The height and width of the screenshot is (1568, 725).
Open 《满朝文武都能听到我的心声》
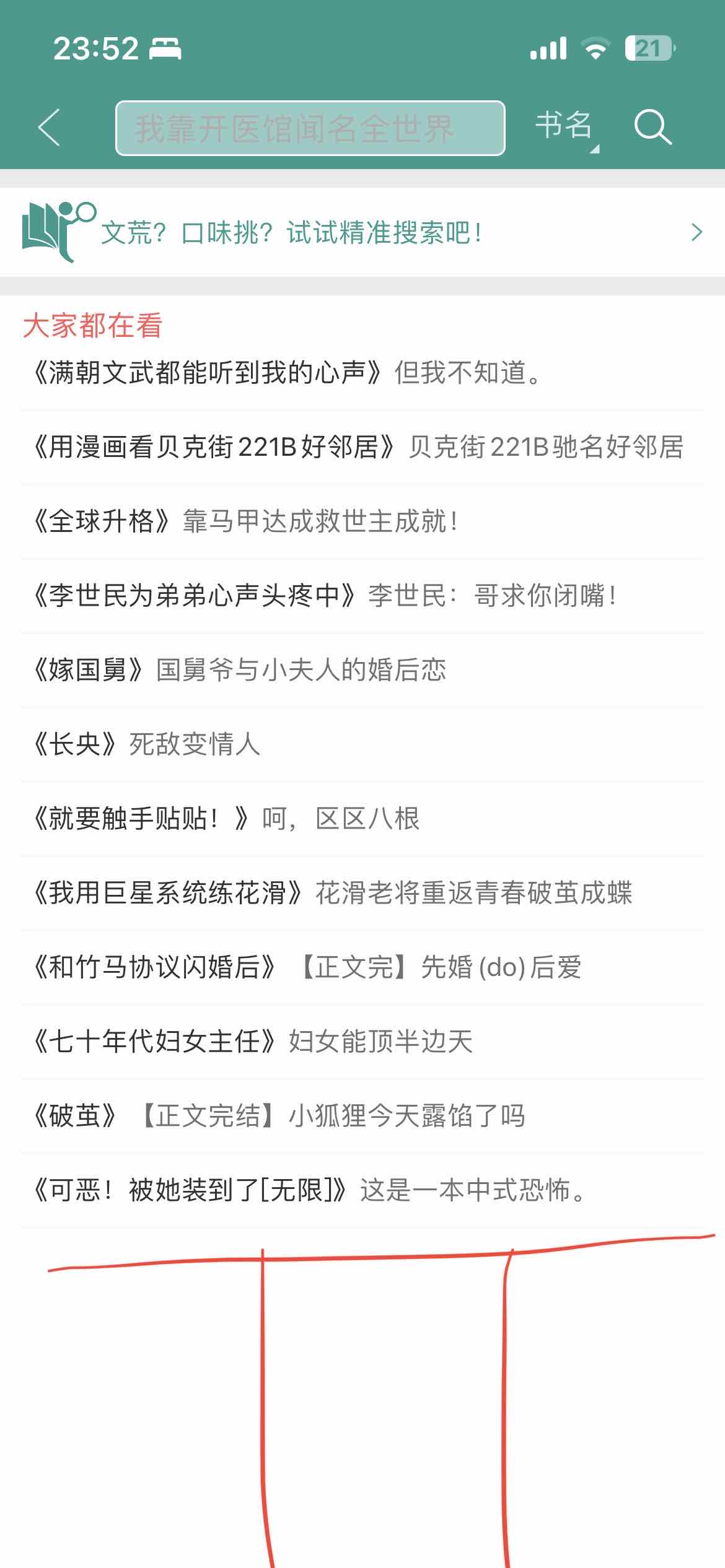pos(362,373)
